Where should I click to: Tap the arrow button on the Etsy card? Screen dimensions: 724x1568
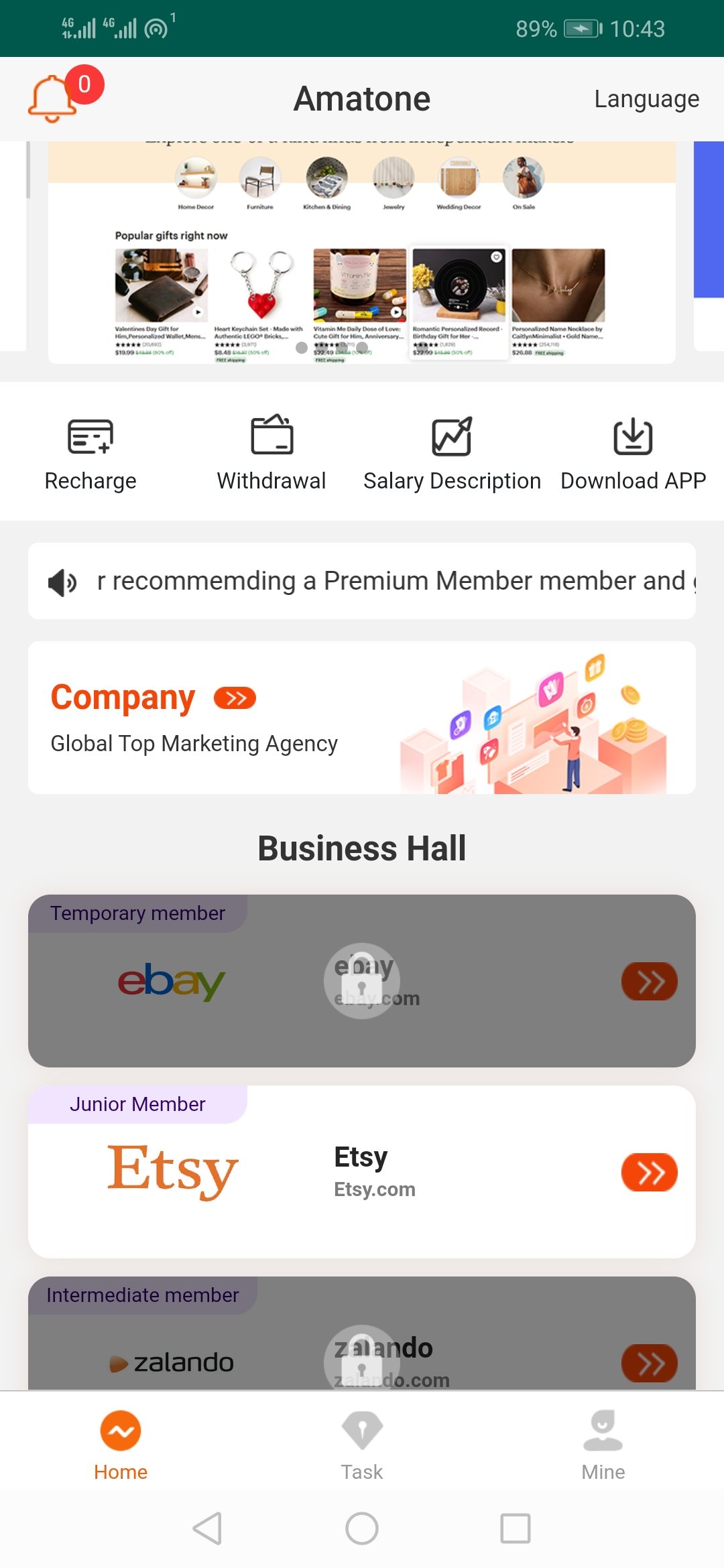pyautogui.click(x=649, y=1172)
